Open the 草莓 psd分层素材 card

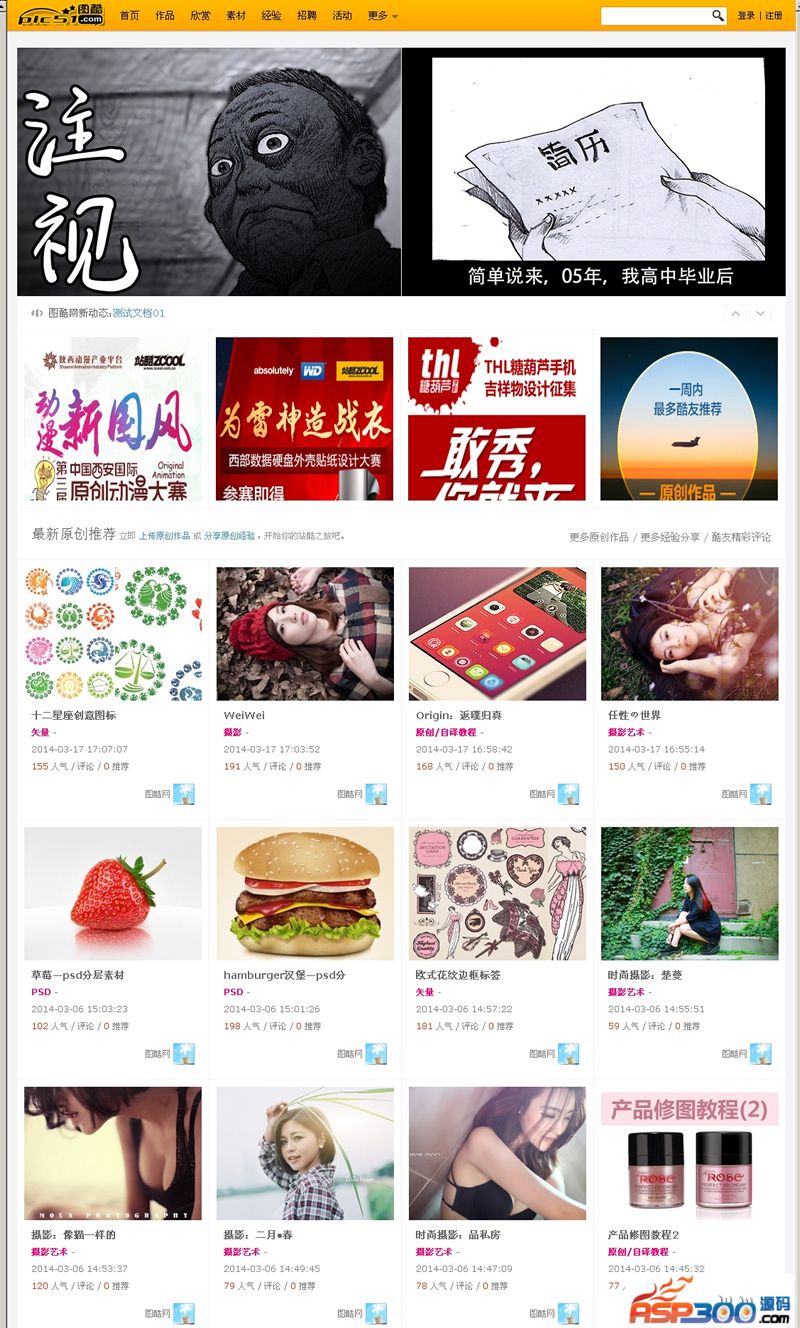point(113,893)
